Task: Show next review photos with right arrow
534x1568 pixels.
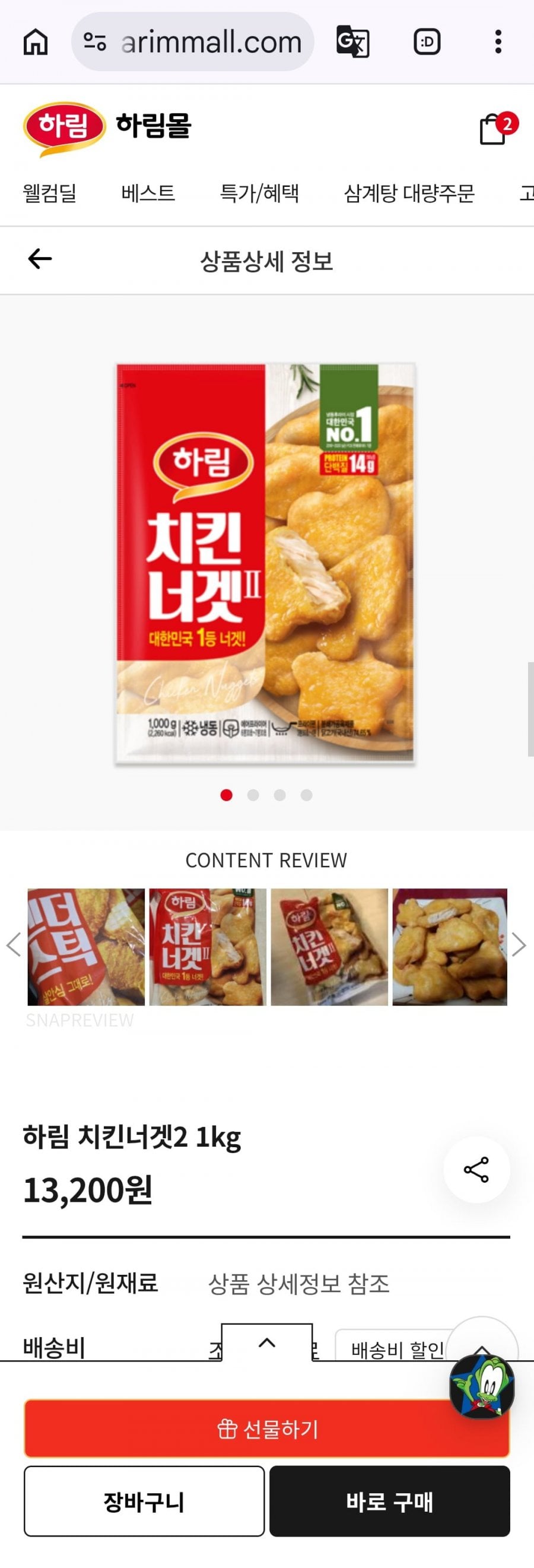Action: pos(519,945)
